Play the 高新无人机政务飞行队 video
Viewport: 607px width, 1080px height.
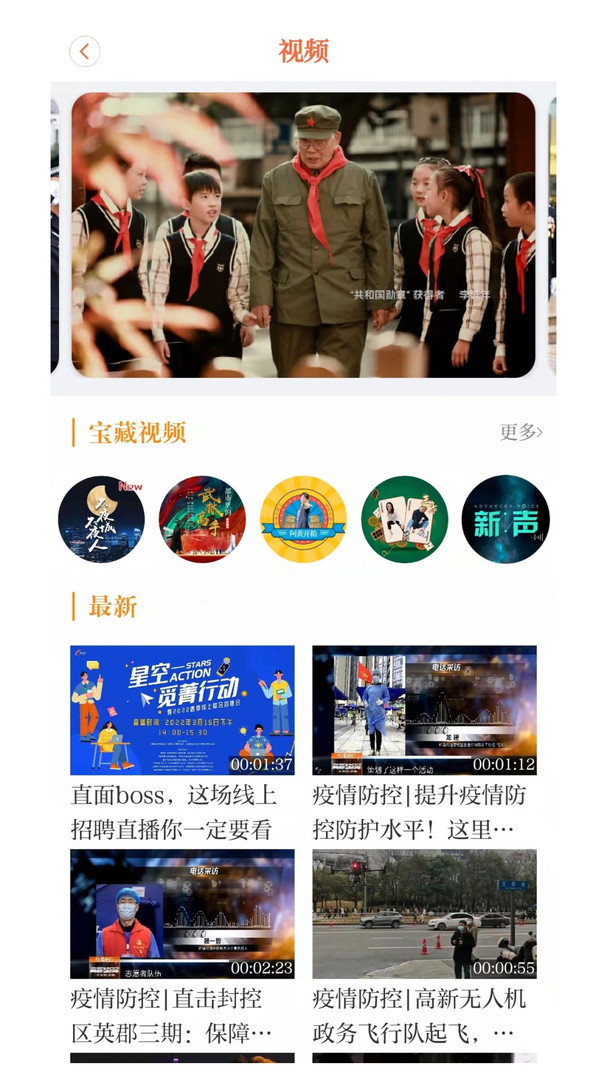coord(424,914)
